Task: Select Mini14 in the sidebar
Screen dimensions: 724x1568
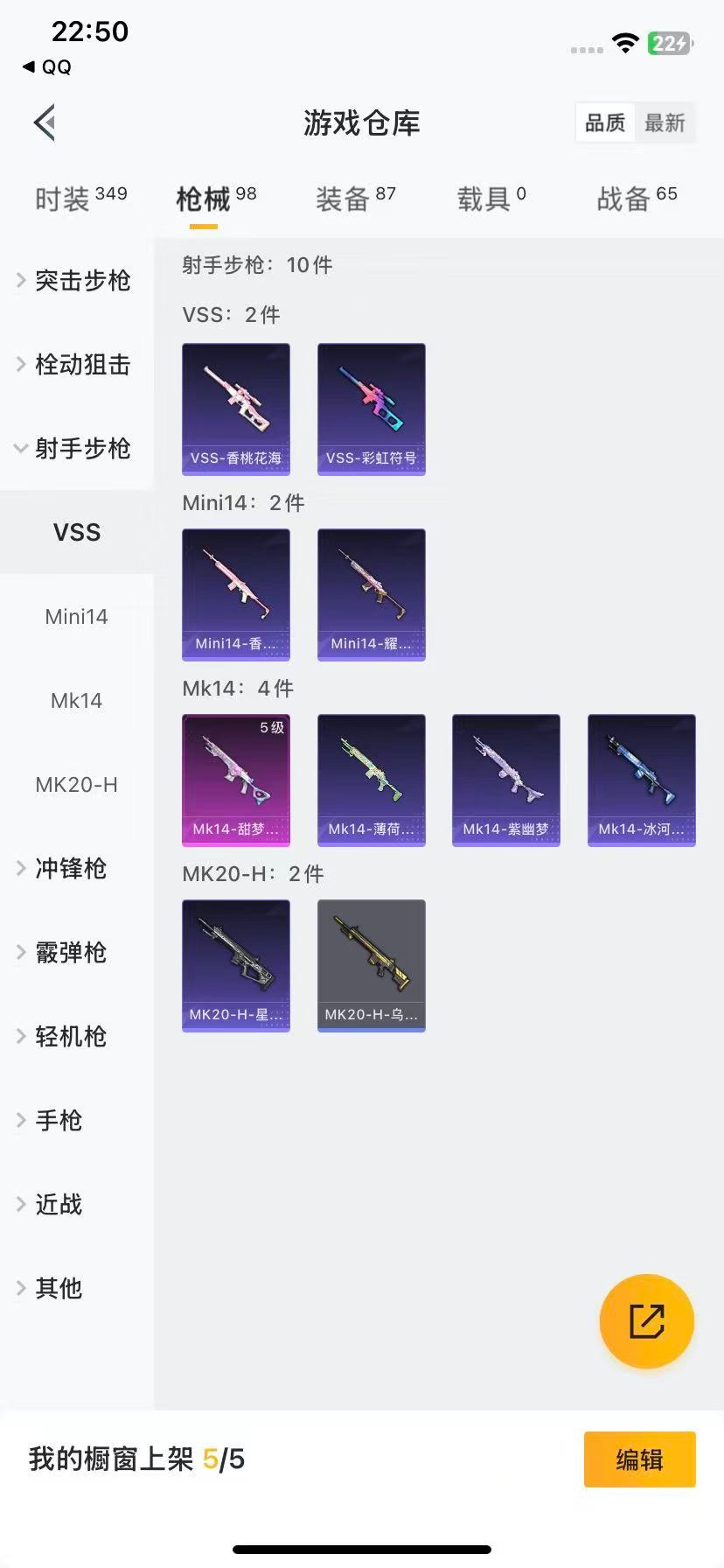Action: click(x=77, y=617)
